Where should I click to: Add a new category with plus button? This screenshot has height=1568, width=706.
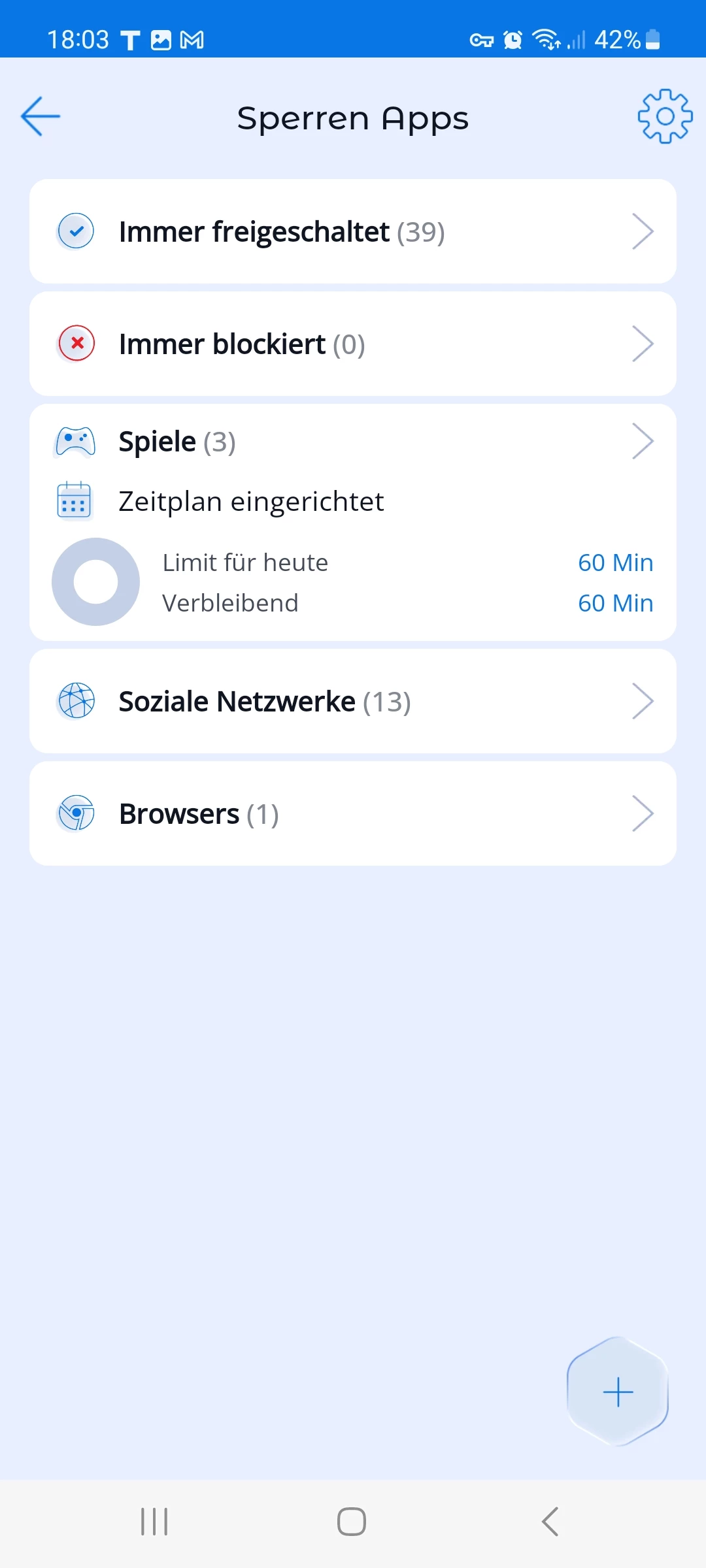coord(618,1392)
